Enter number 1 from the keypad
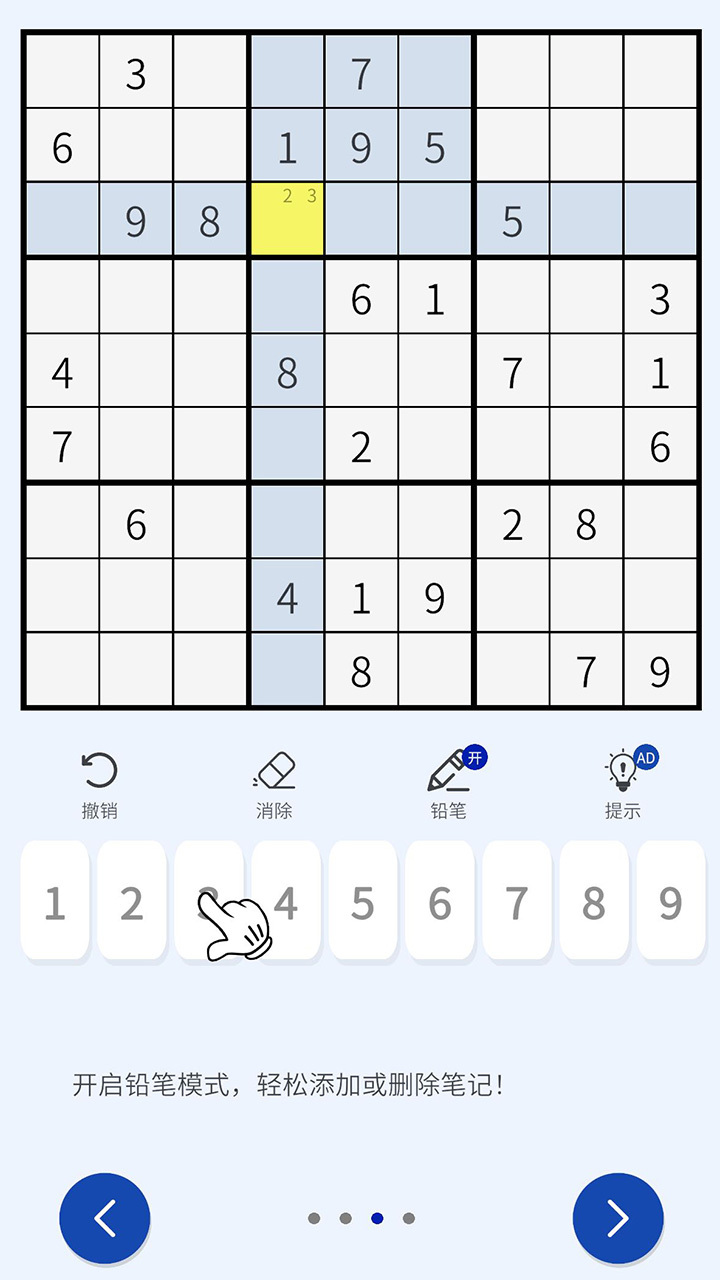Screen dimensions: 720x1280 55,901
